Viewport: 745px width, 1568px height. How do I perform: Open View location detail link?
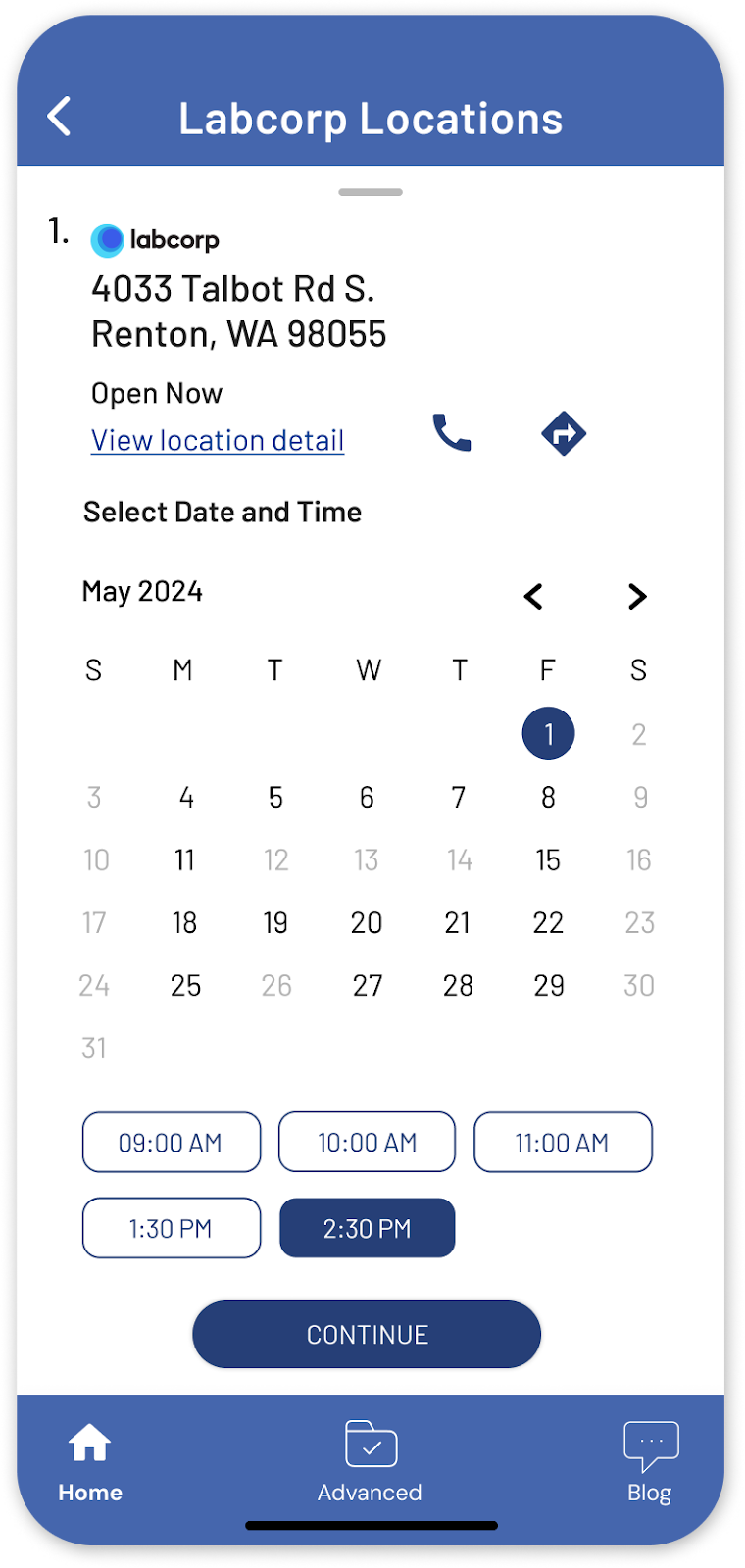(x=218, y=440)
